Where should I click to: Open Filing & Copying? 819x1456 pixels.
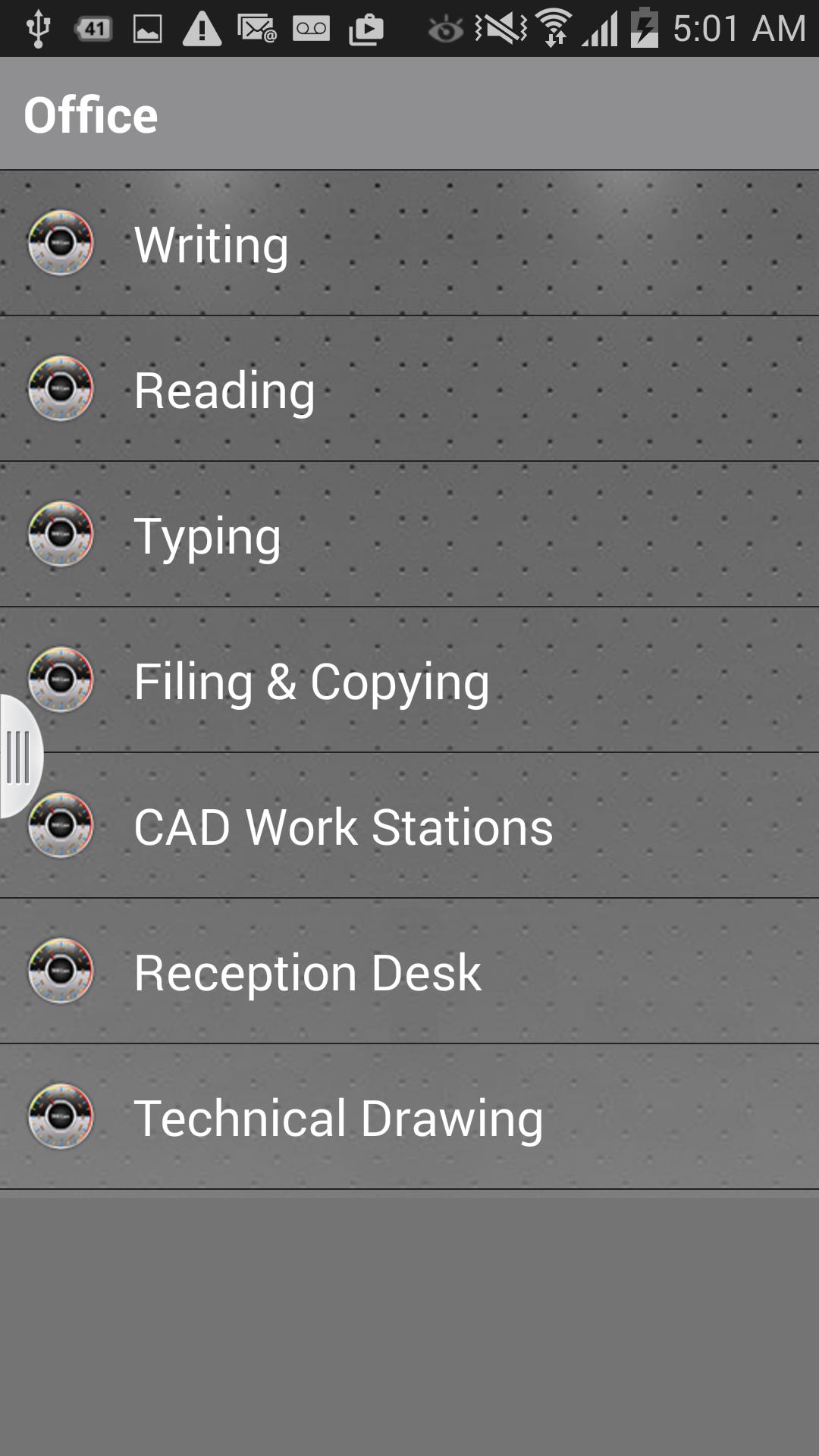pyautogui.click(x=409, y=680)
